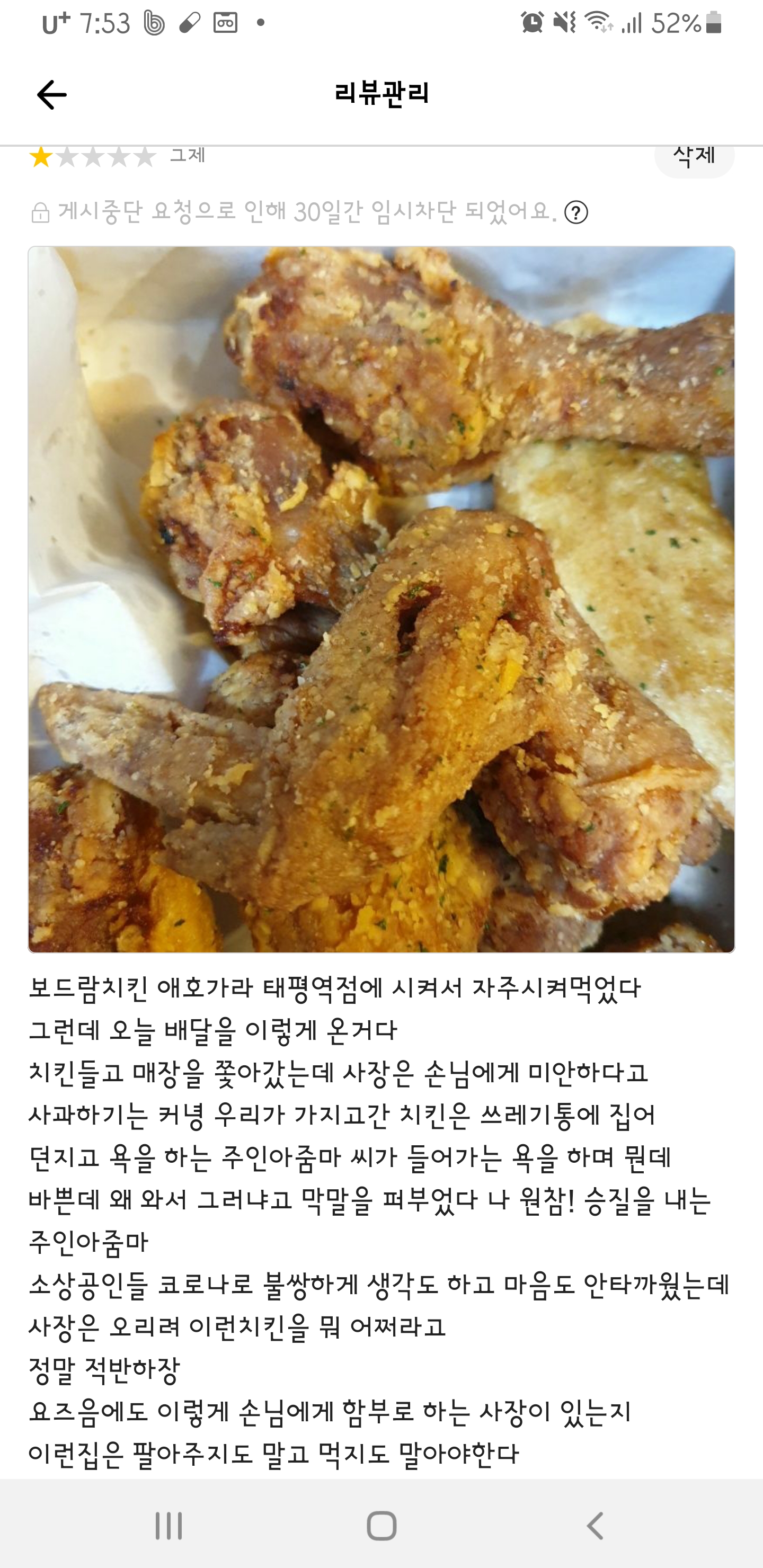Tap the system back button

[595, 1526]
